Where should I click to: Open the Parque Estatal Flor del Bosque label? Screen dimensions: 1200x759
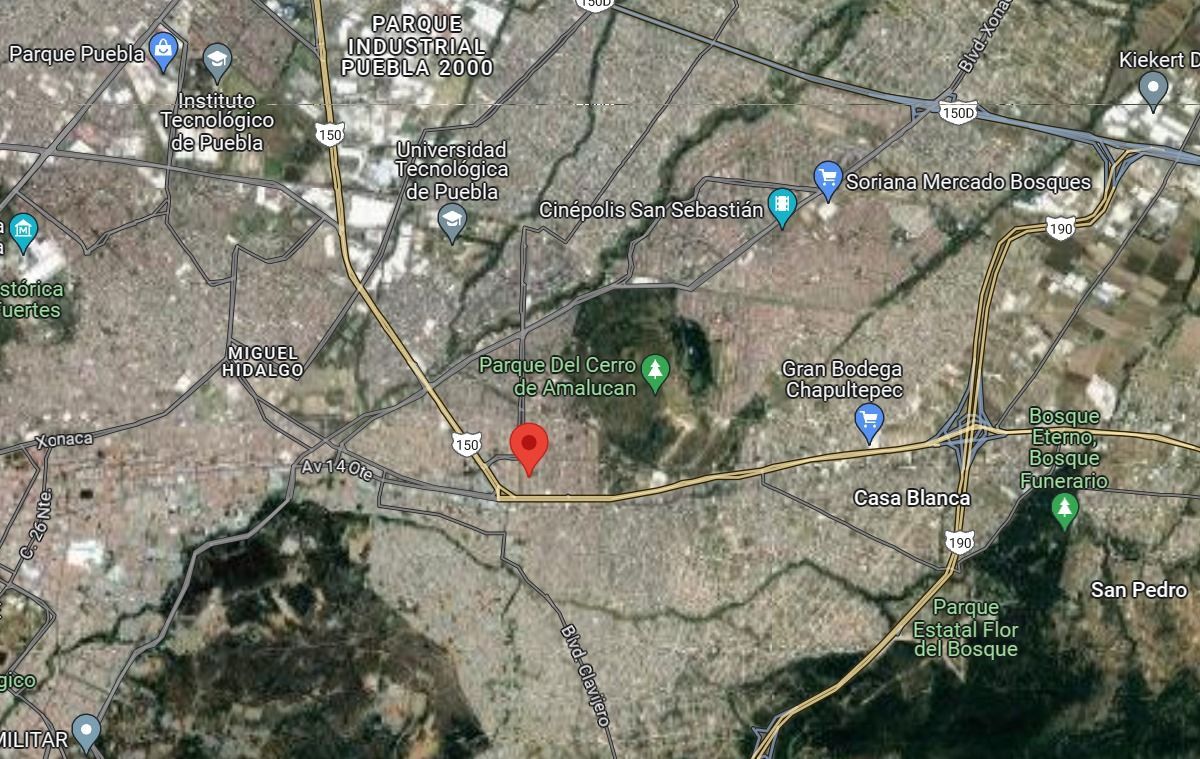pos(965,628)
